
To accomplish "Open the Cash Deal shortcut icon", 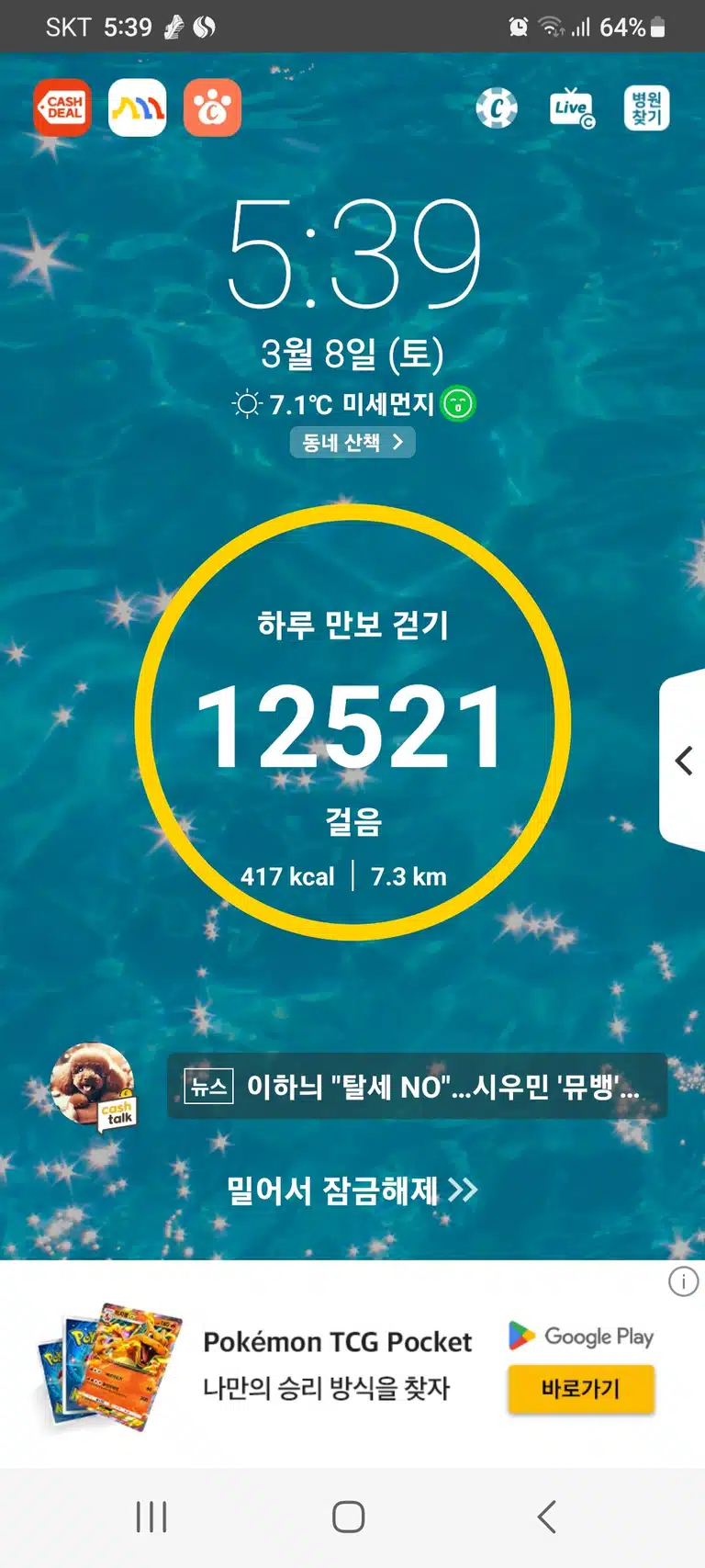I will [62, 107].
